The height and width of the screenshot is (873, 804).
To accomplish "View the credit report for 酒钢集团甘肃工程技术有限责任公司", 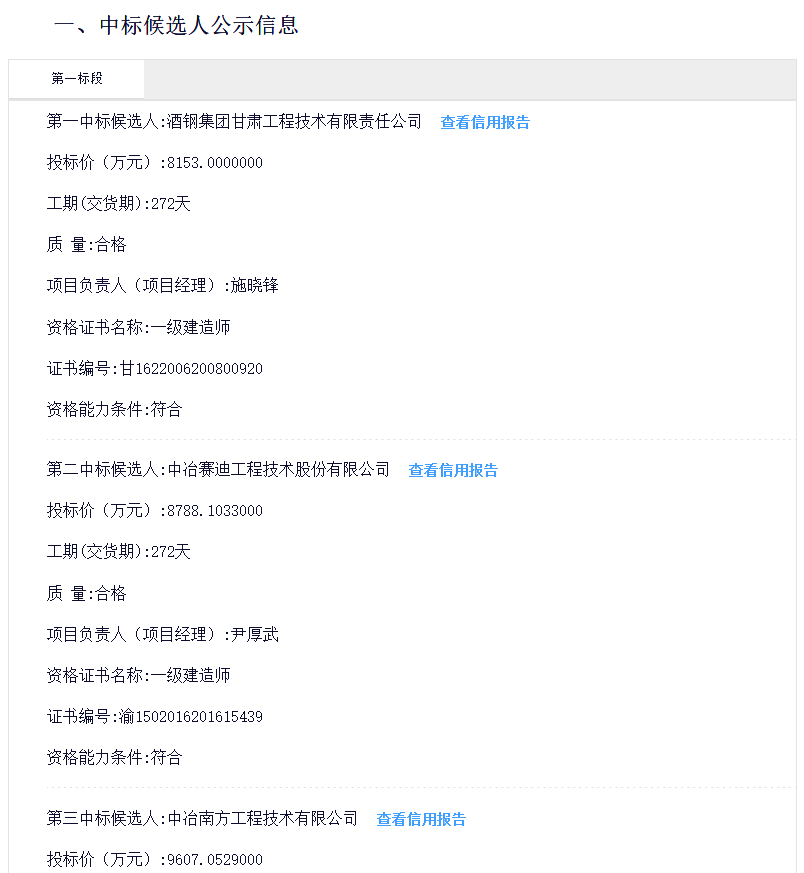I will 485,122.
